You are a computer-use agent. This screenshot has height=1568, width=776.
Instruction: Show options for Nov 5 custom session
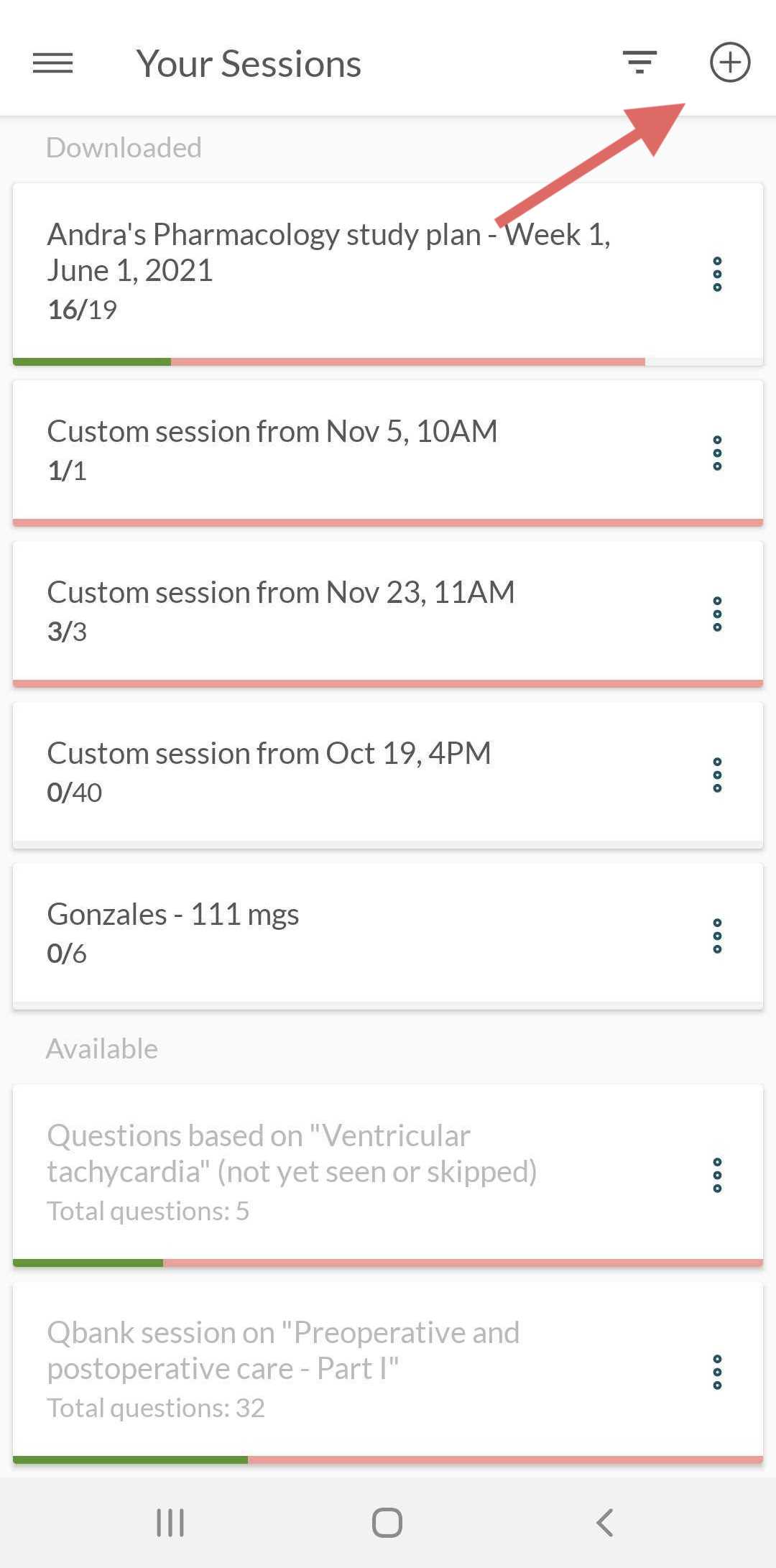coord(716,453)
